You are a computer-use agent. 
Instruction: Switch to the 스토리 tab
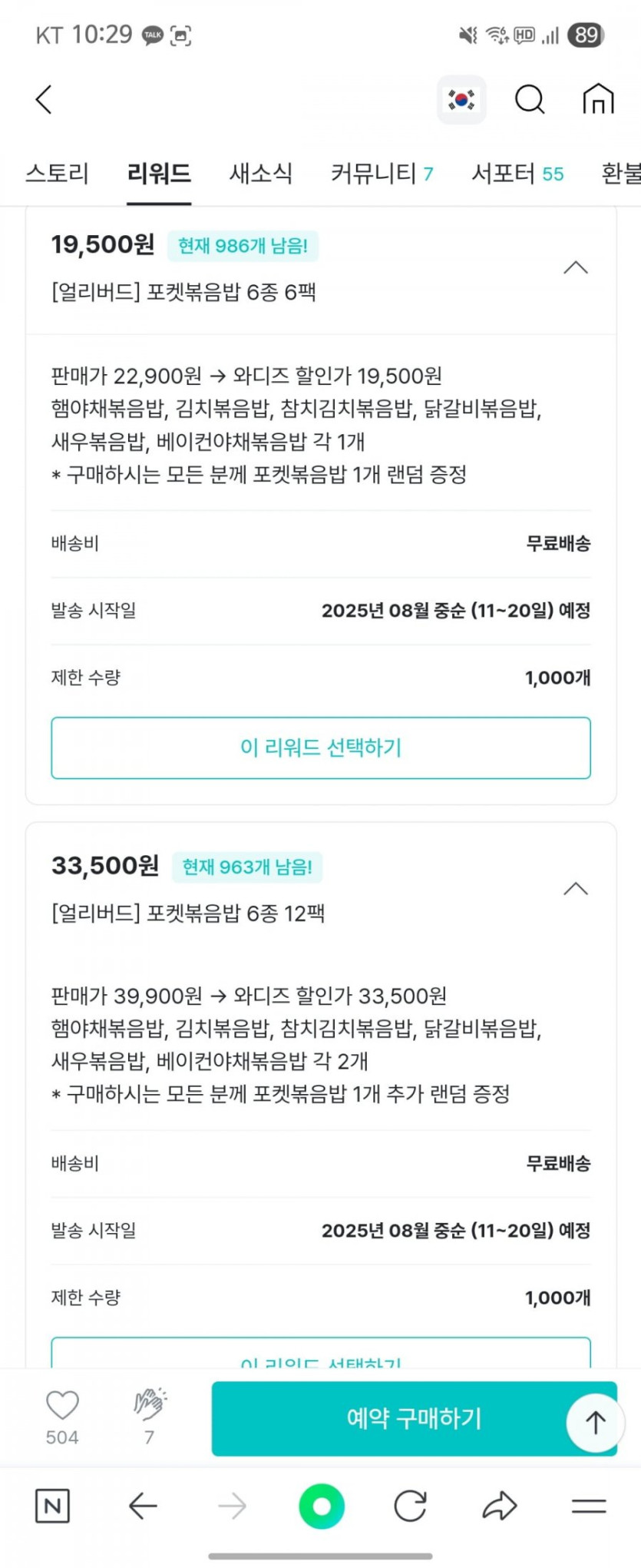(58, 174)
